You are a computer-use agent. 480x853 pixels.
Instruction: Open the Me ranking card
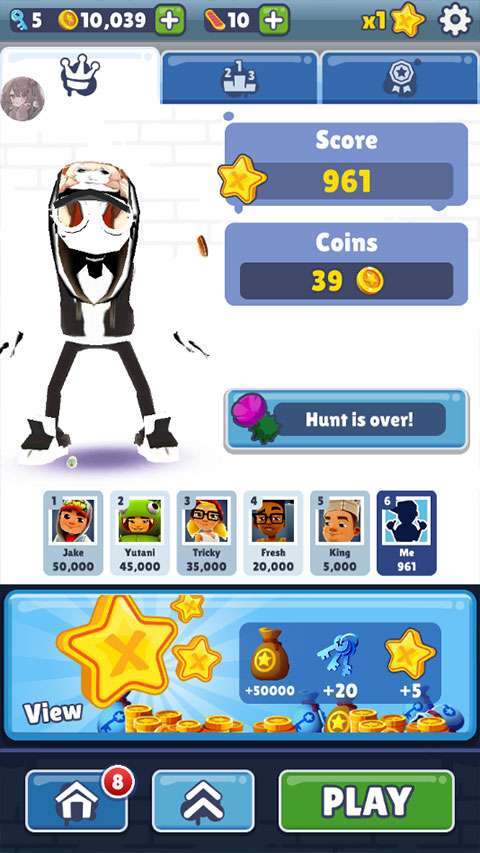click(x=407, y=533)
